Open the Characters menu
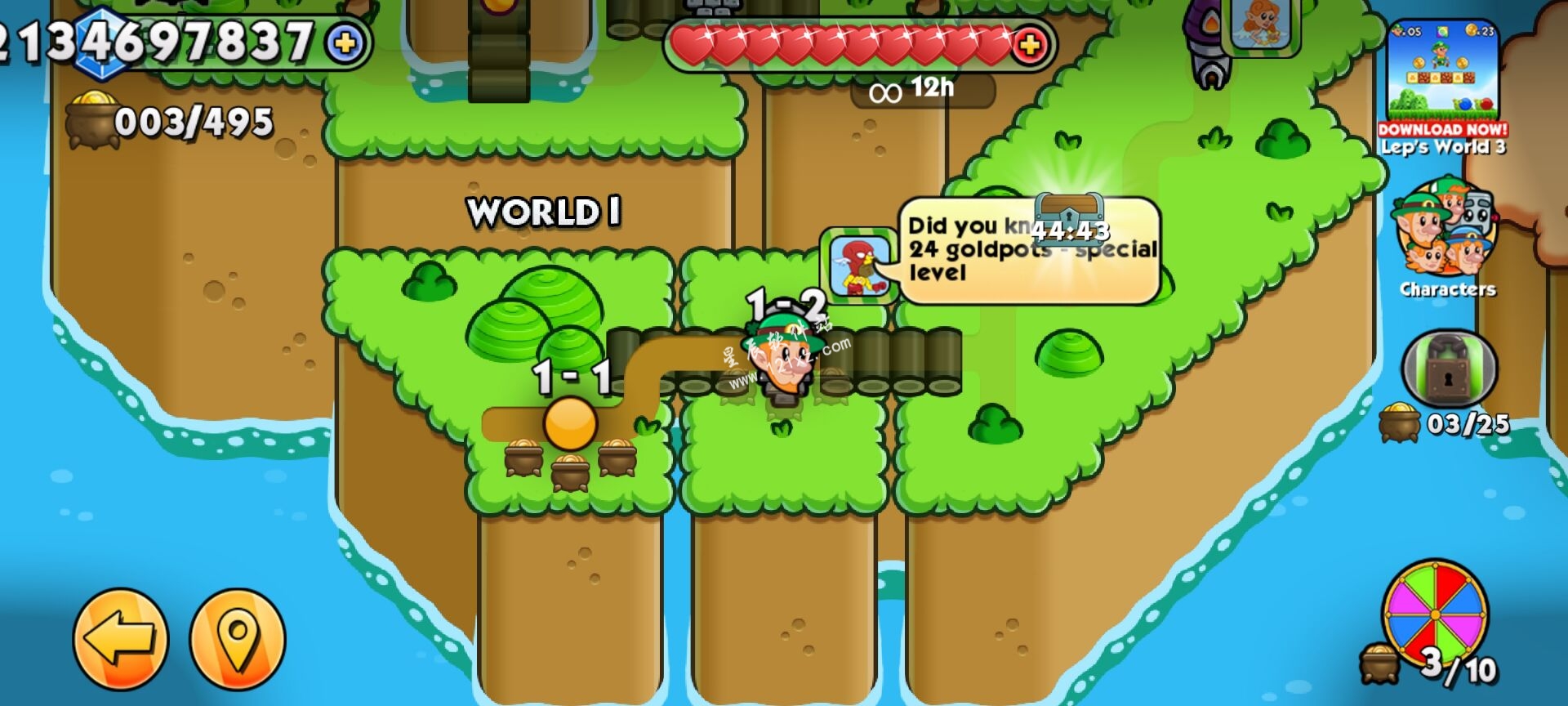 pyautogui.click(x=1445, y=235)
